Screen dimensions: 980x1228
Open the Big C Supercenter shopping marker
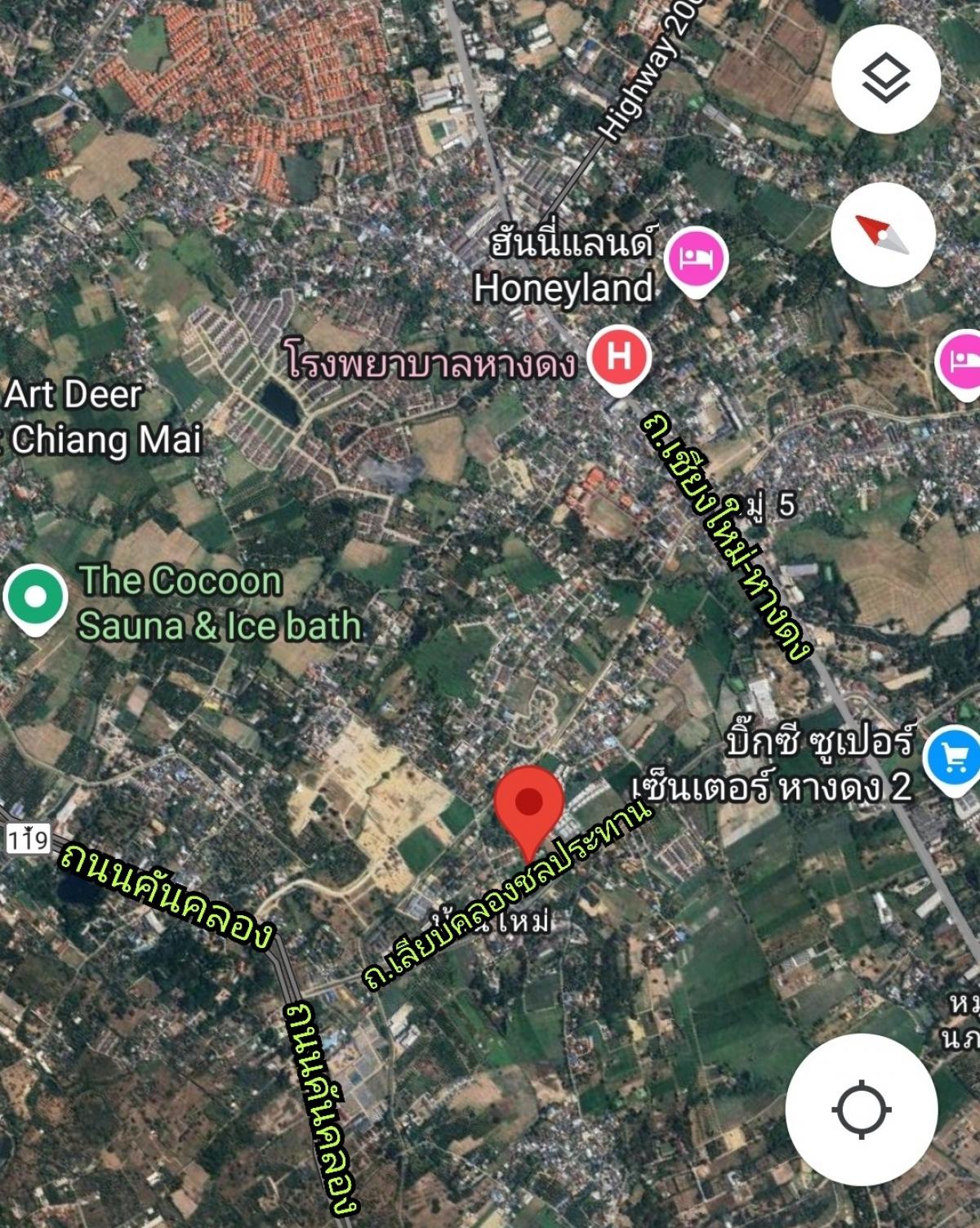(951, 759)
